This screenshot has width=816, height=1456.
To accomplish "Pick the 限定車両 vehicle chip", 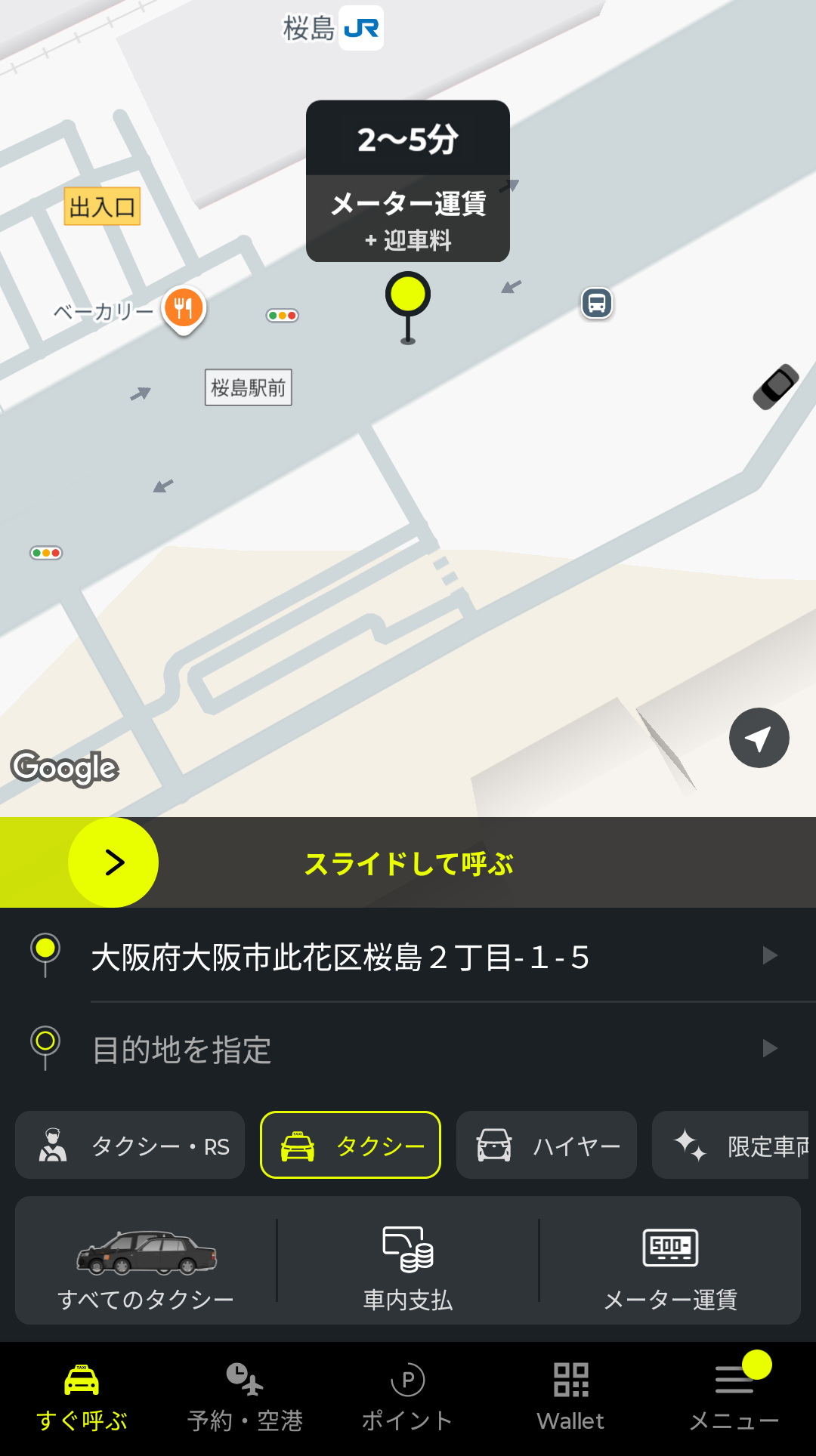I will (731, 1146).
